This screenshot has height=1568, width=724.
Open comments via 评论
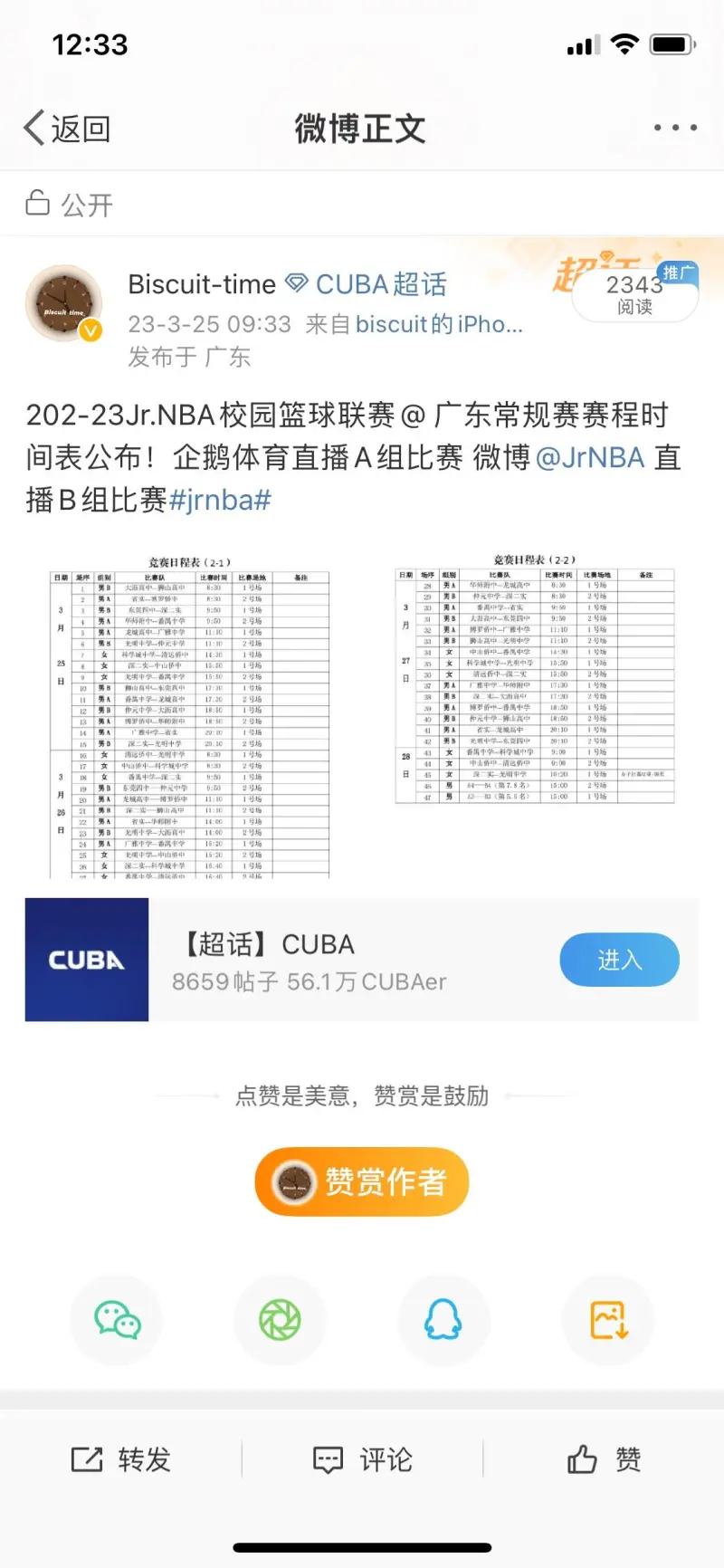(x=362, y=1459)
